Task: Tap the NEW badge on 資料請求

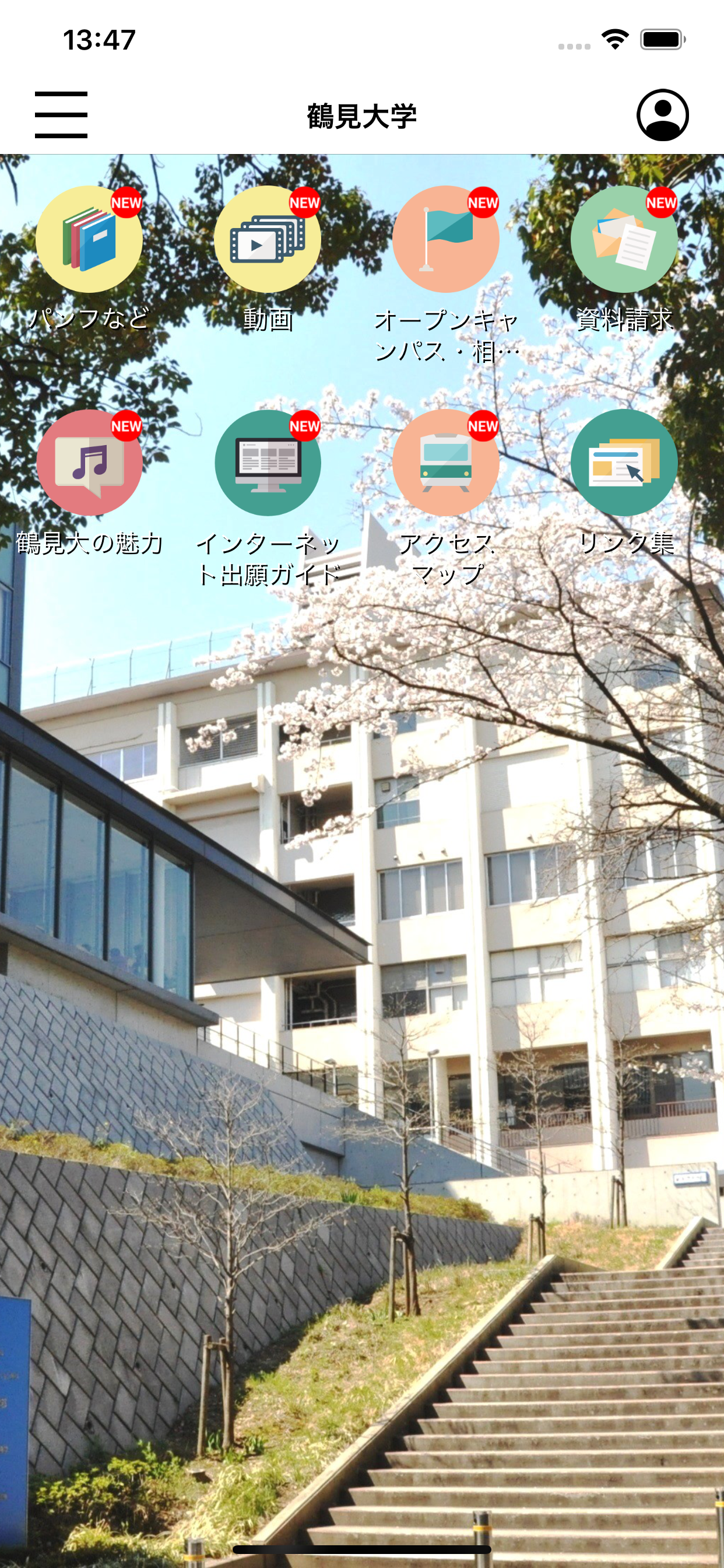Action: pyautogui.click(x=662, y=202)
